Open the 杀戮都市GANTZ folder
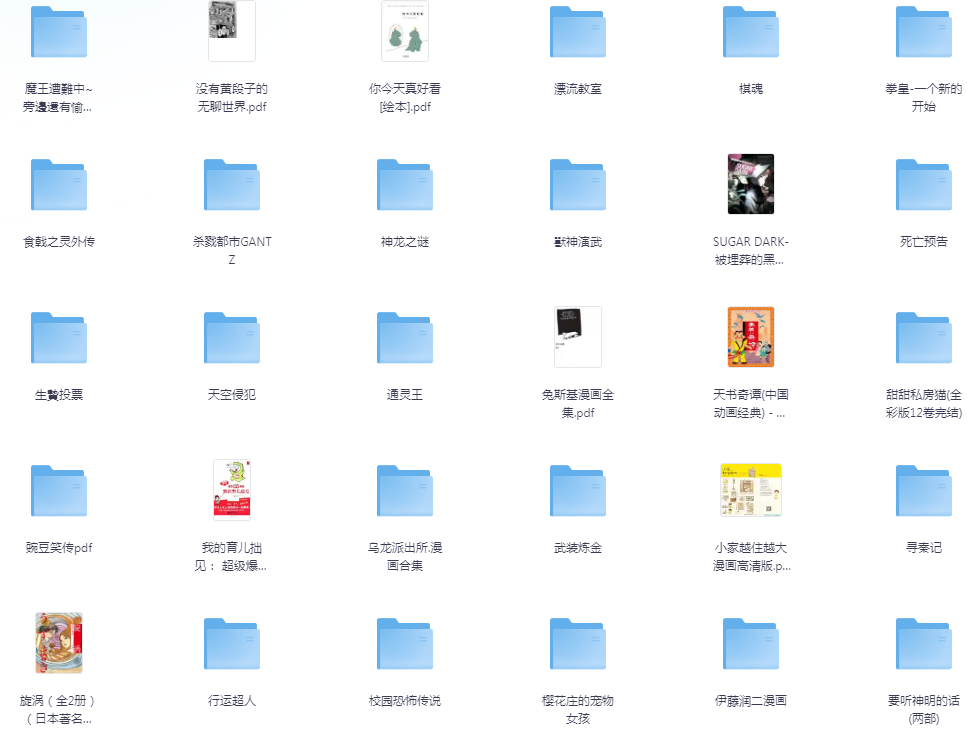 [x=232, y=185]
